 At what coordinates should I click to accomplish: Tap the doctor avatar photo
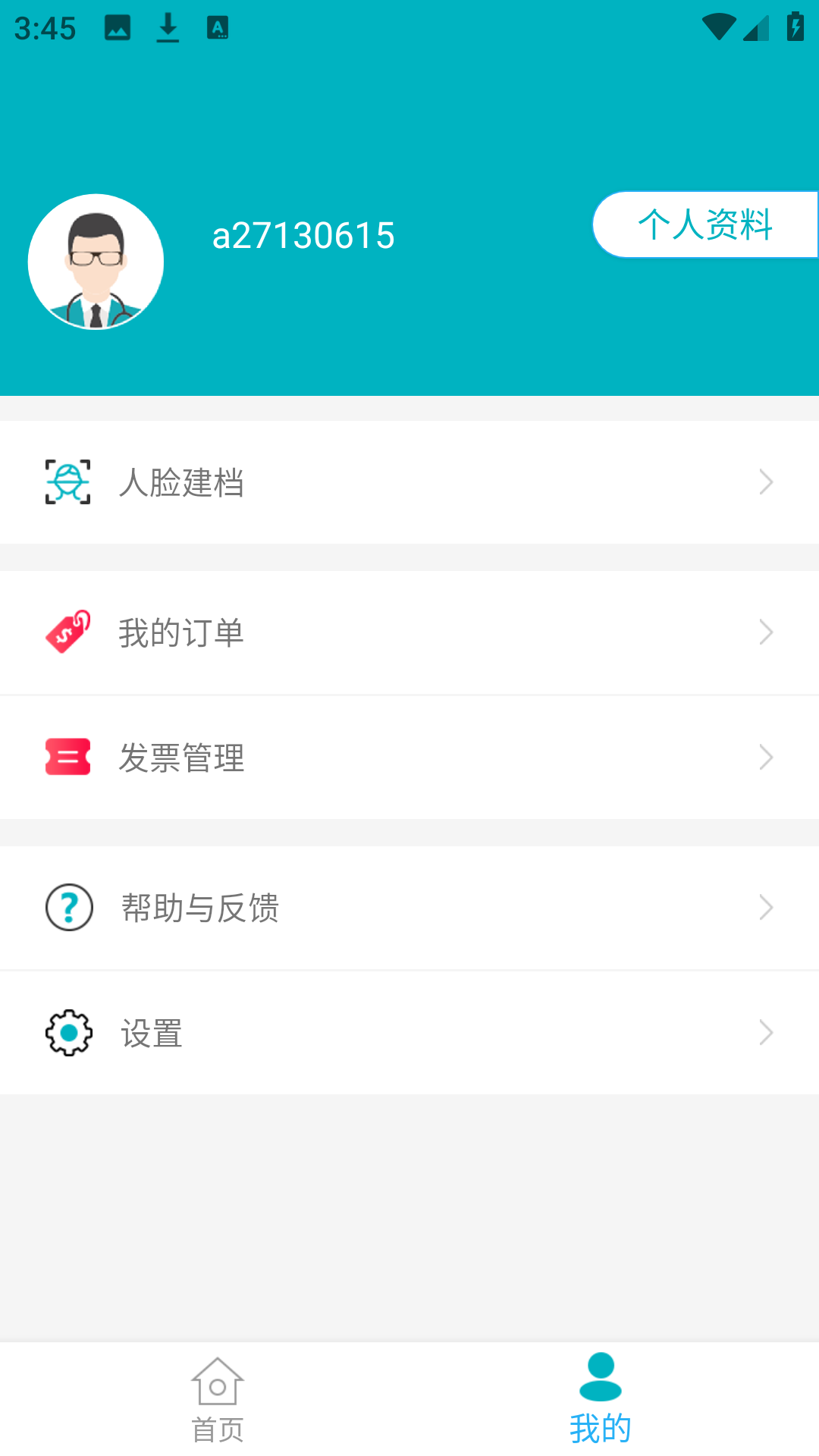tap(96, 261)
